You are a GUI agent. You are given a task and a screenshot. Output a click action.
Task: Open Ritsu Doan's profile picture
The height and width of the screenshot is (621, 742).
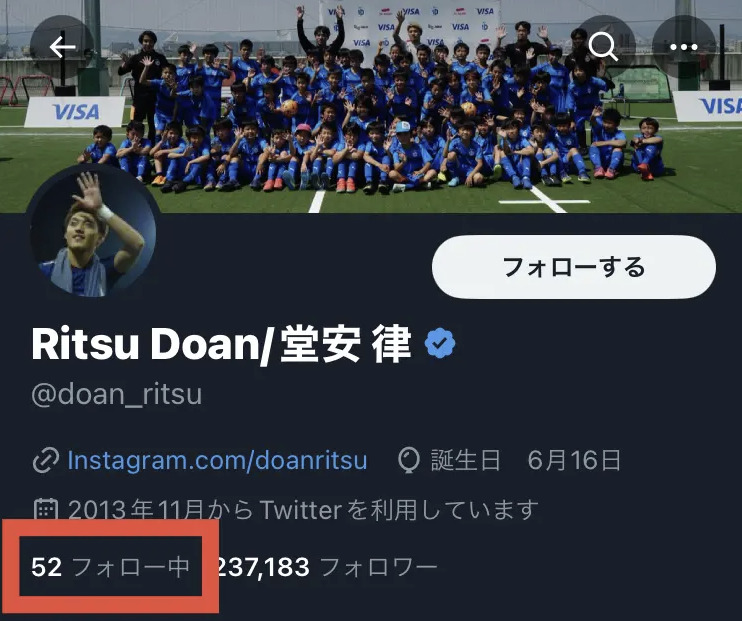pyautogui.click(x=91, y=232)
